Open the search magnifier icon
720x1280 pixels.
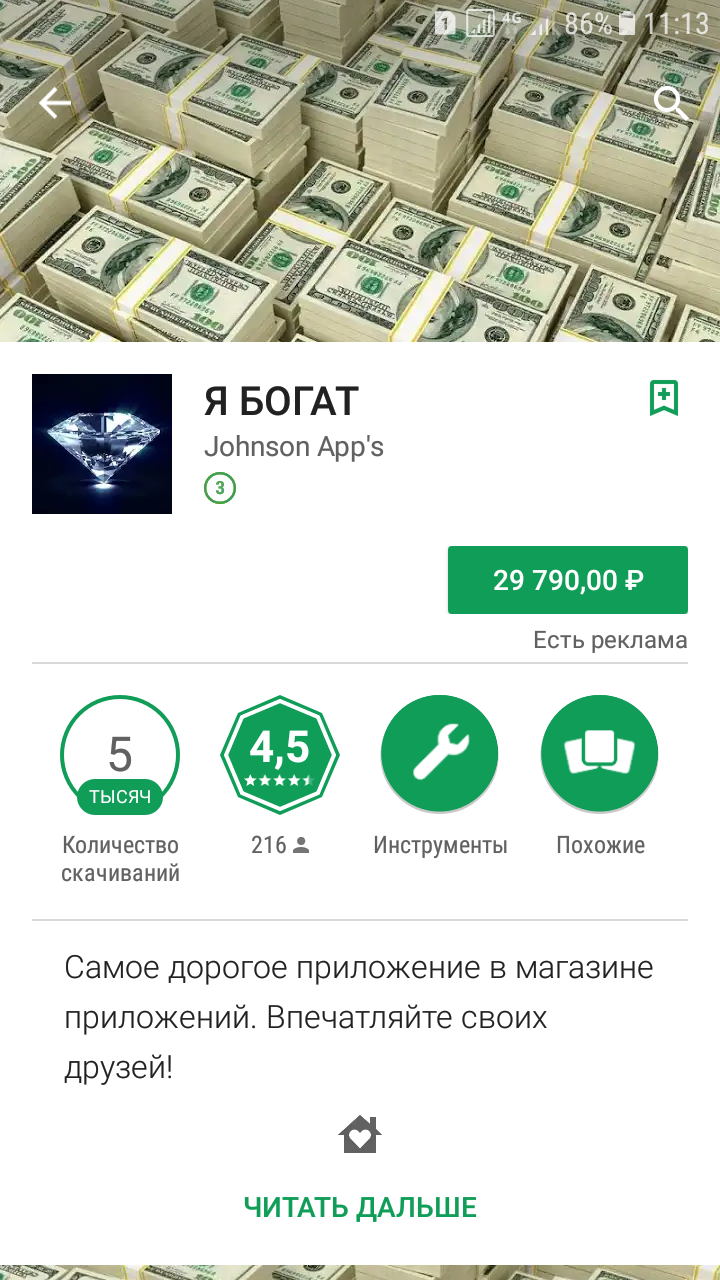tap(670, 103)
